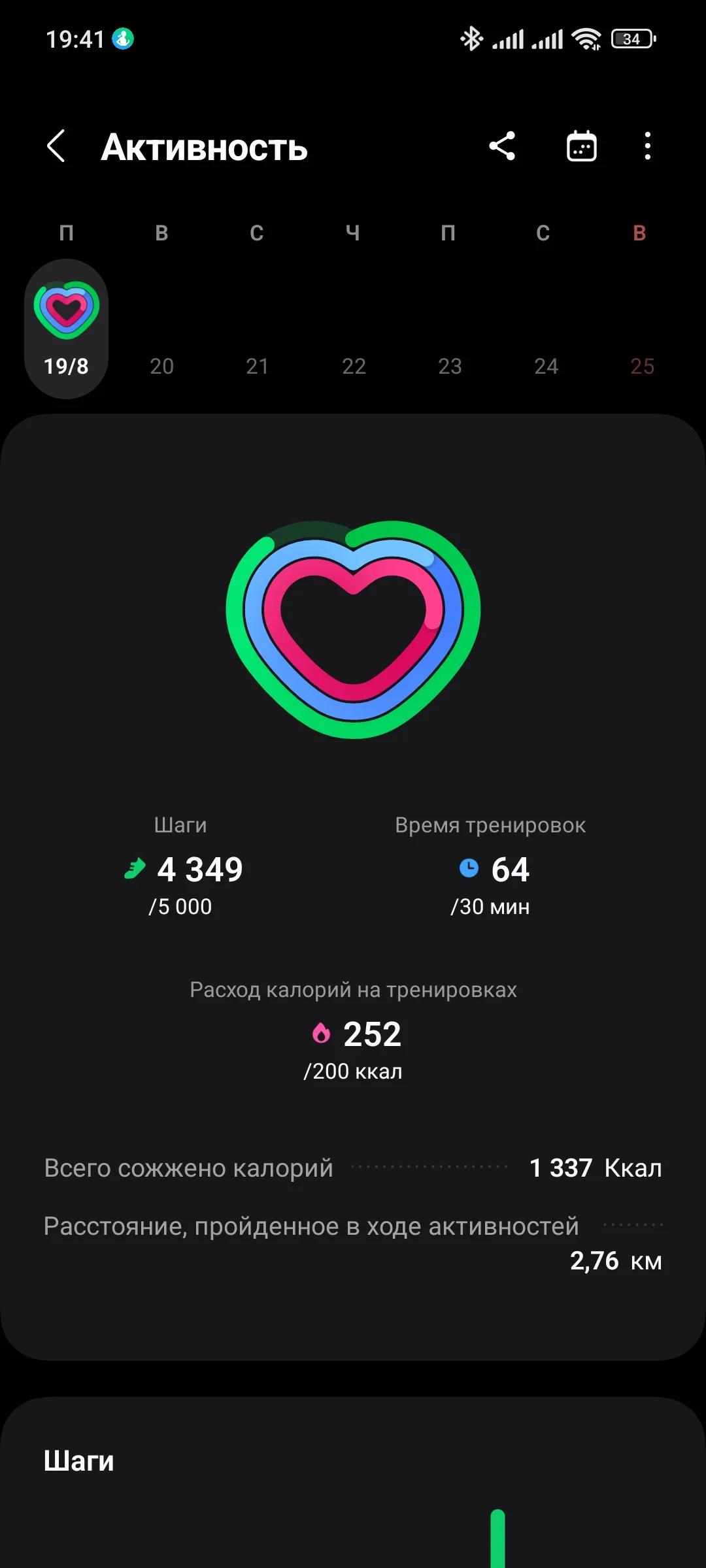Open the Активность screen title
Image resolution: width=706 pixels, height=1568 pixels.
click(x=203, y=148)
